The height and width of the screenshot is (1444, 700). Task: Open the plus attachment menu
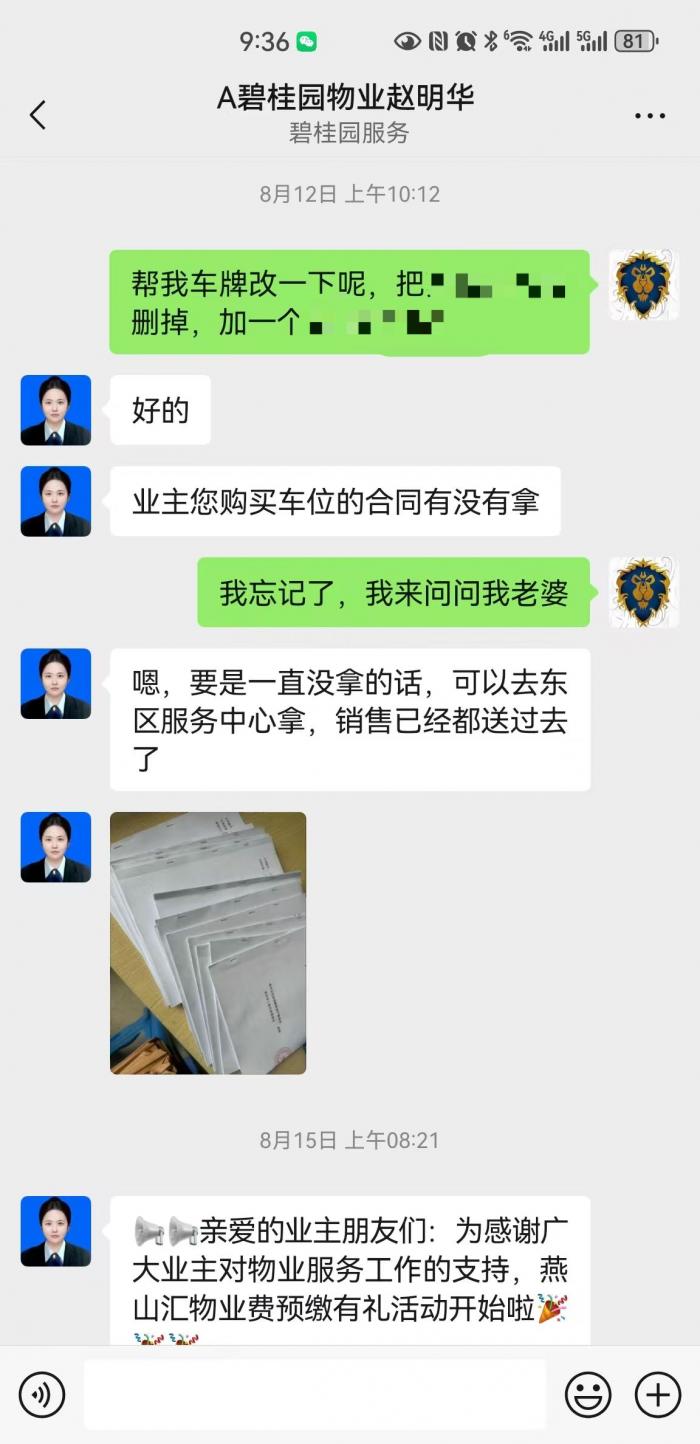pos(658,1394)
